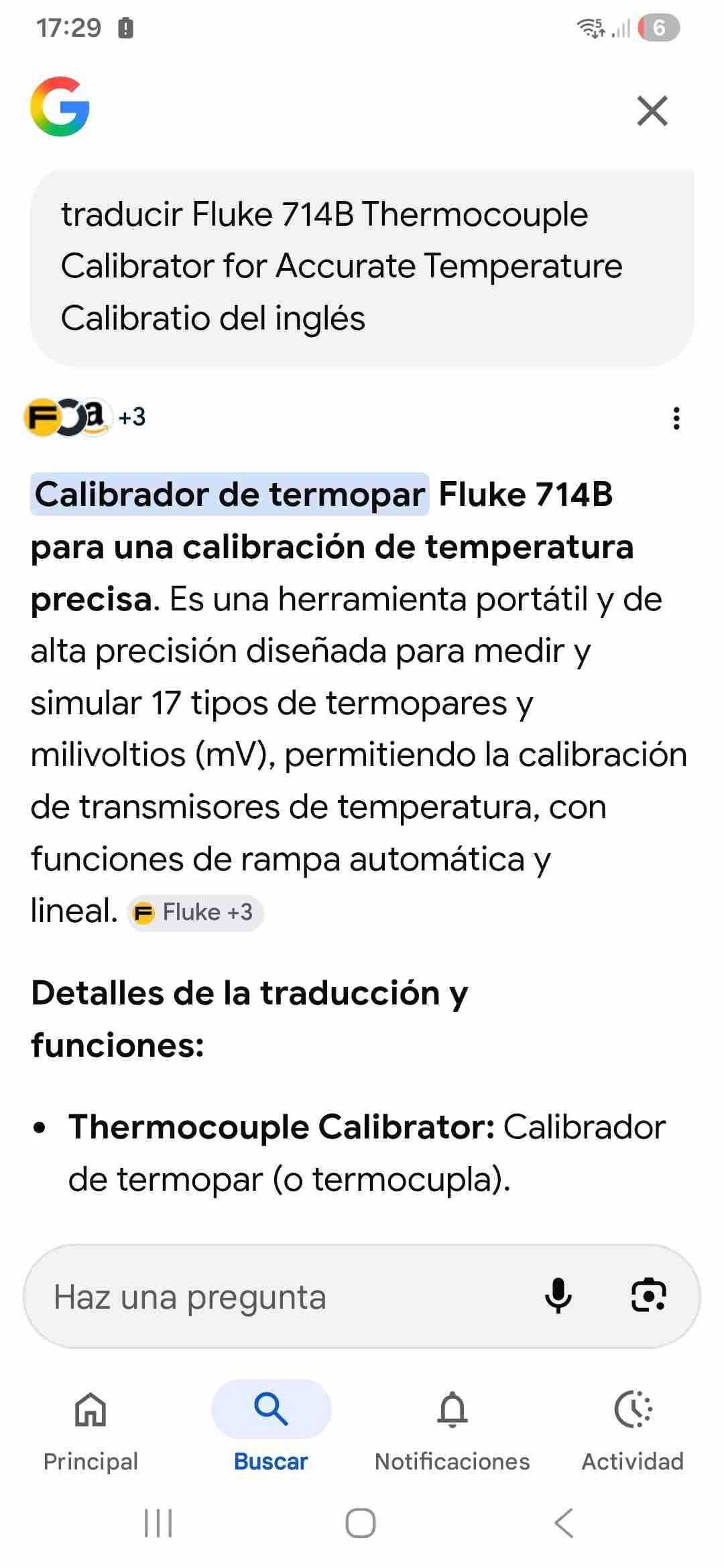Open the original search query bubble
Image resolution: width=724 pixels, height=1568 pixels.
pos(362,266)
